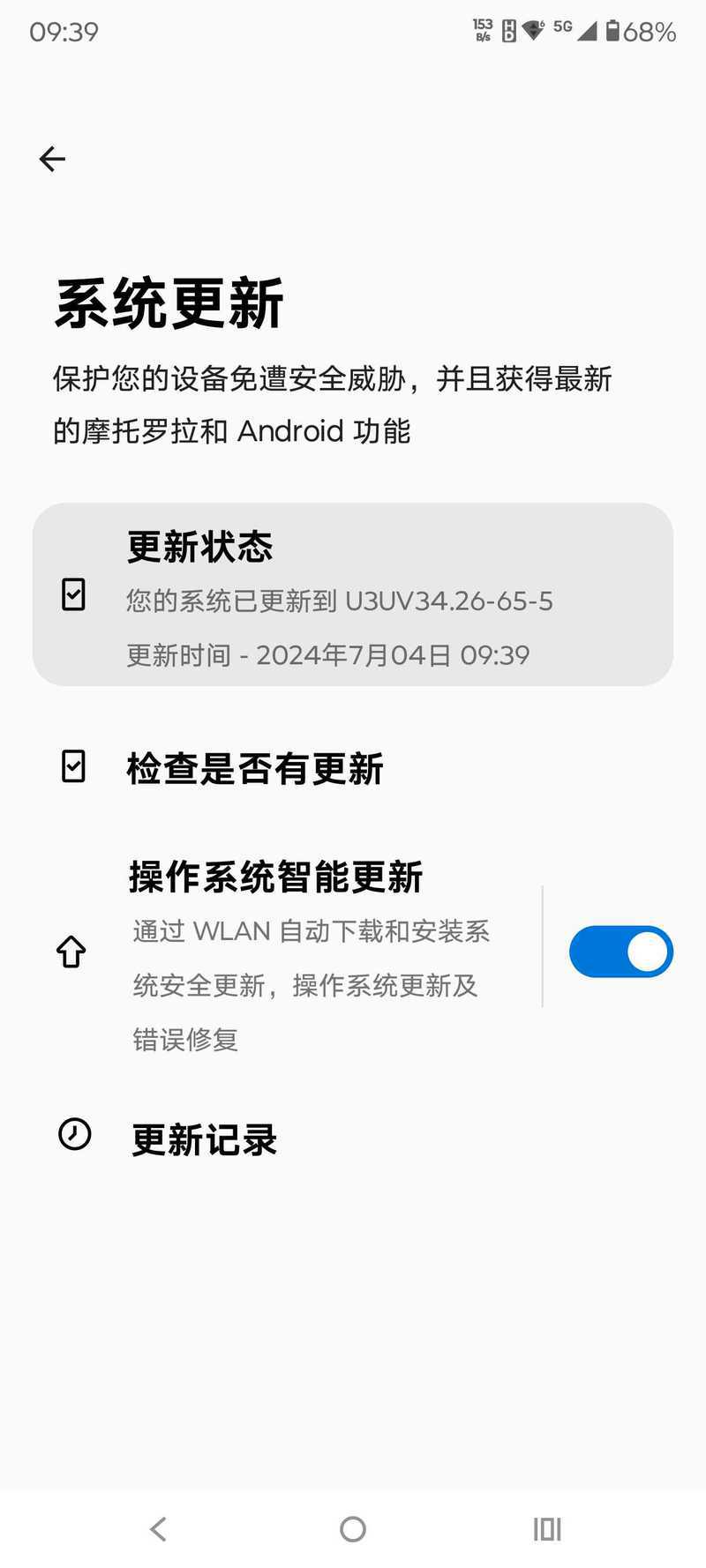Open recent apps from navigation bar
The height and width of the screenshot is (1568, 706).
click(x=547, y=1528)
